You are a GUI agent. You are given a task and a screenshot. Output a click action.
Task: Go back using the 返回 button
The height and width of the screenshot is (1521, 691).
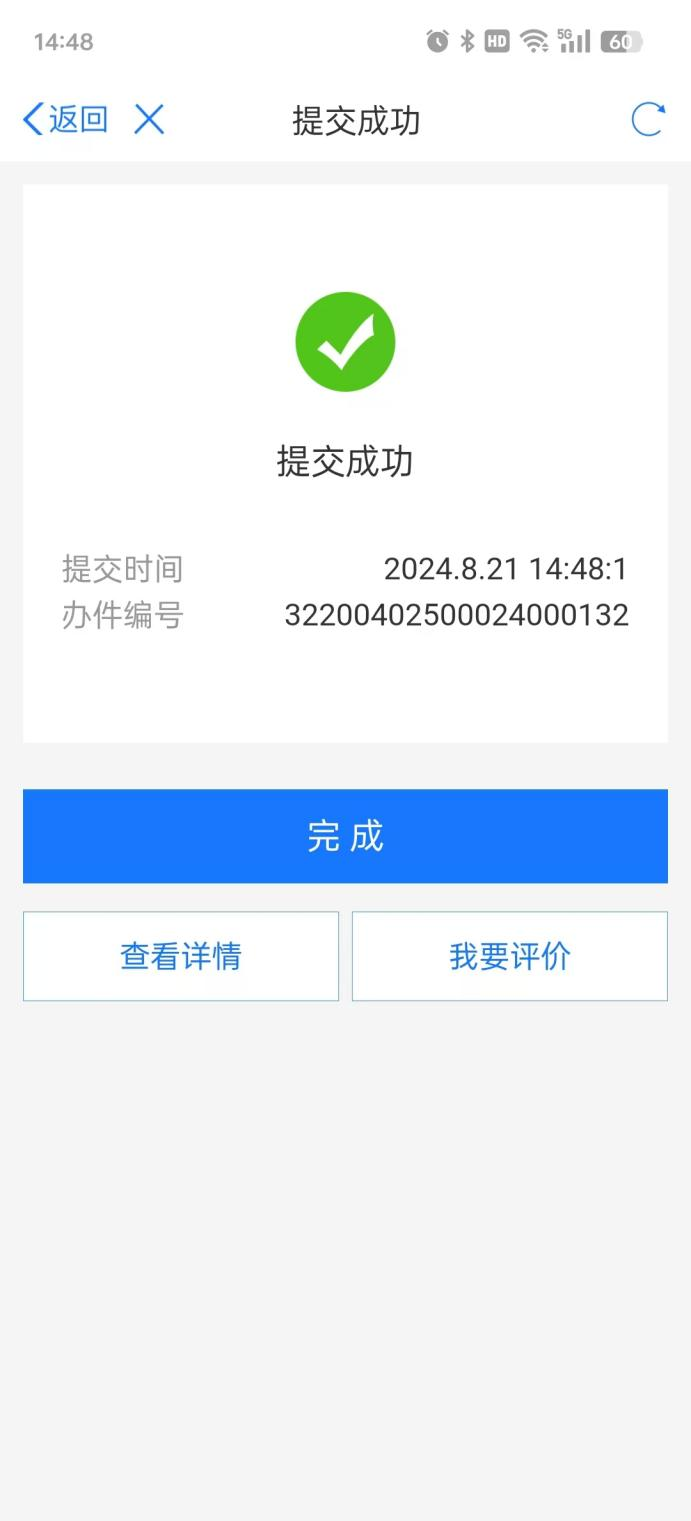click(x=65, y=120)
